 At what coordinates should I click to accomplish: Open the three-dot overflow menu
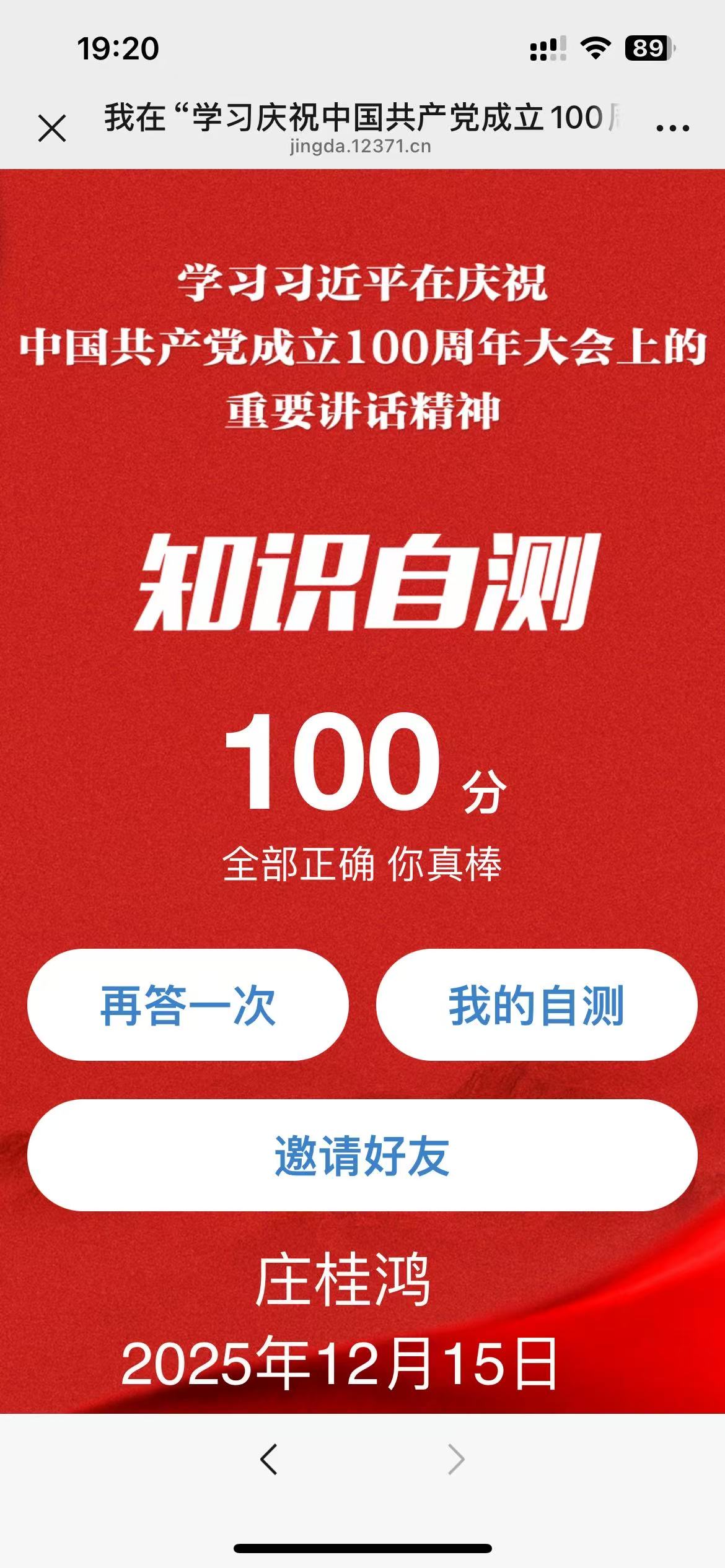pos(672,128)
